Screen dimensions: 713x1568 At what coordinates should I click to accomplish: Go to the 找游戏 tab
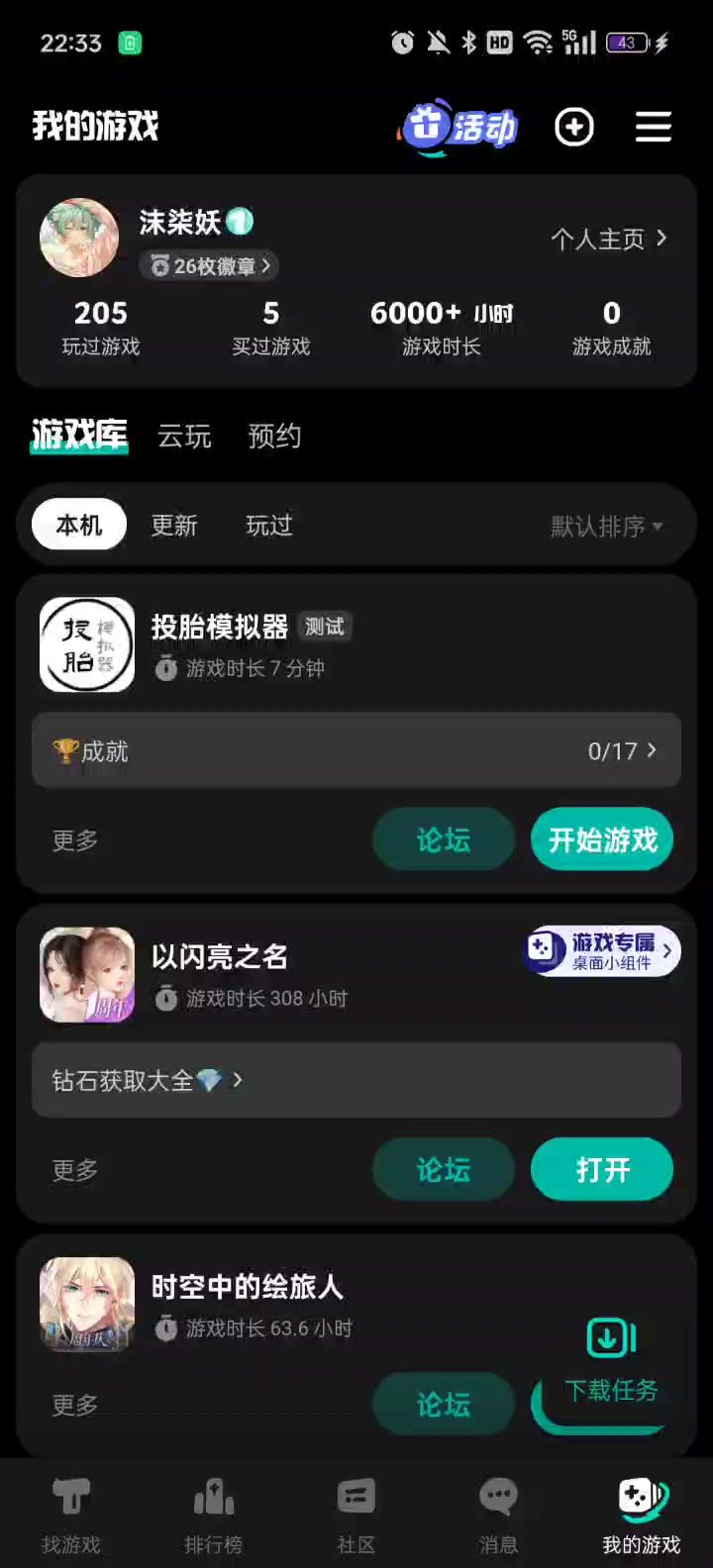pos(71,1515)
